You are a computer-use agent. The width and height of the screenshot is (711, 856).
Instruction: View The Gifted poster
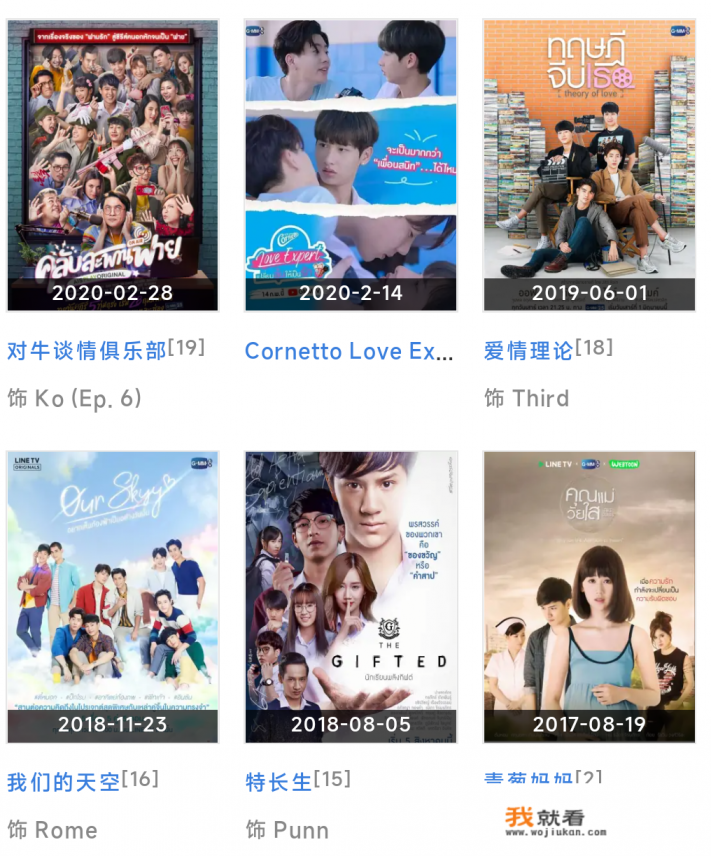pyautogui.click(x=351, y=596)
